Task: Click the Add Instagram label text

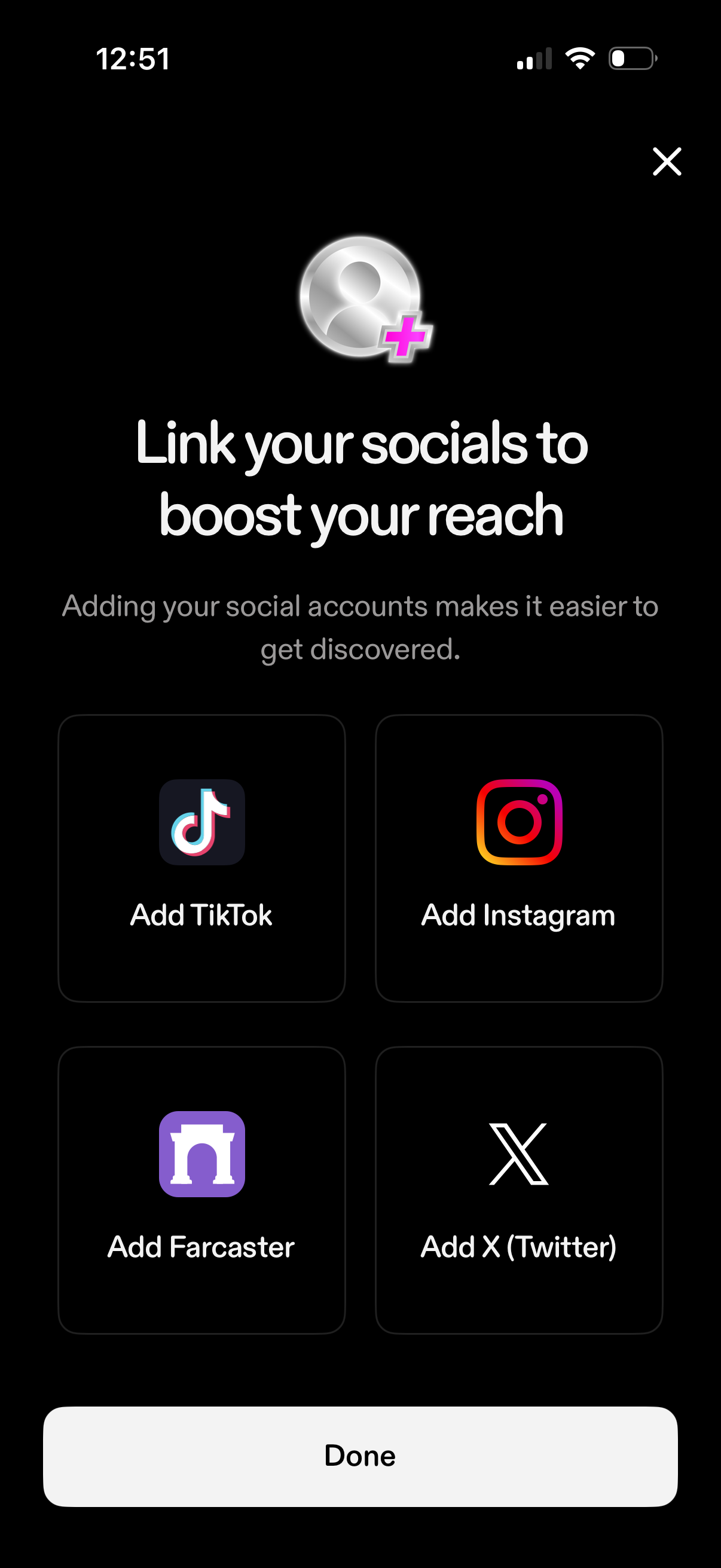Action: (518, 915)
